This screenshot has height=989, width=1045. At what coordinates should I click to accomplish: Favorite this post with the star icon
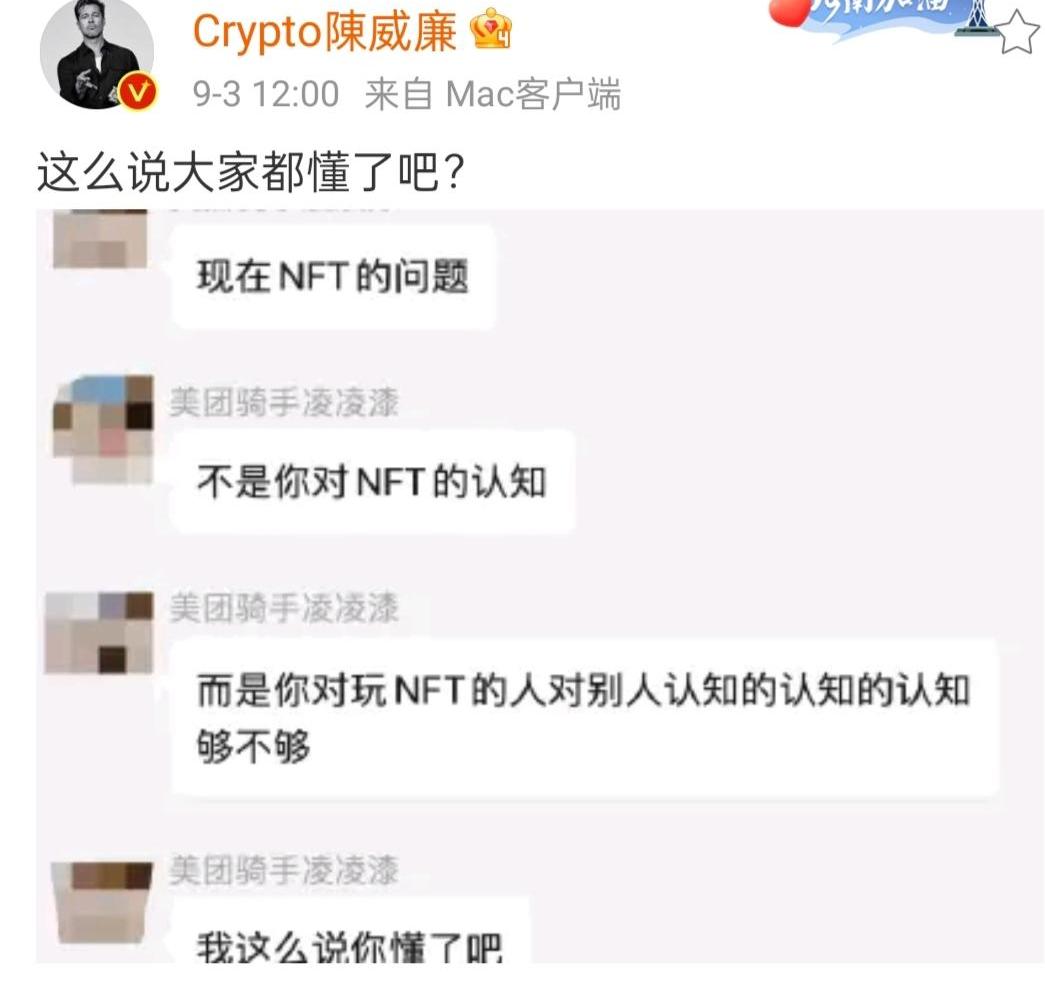click(1019, 33)
